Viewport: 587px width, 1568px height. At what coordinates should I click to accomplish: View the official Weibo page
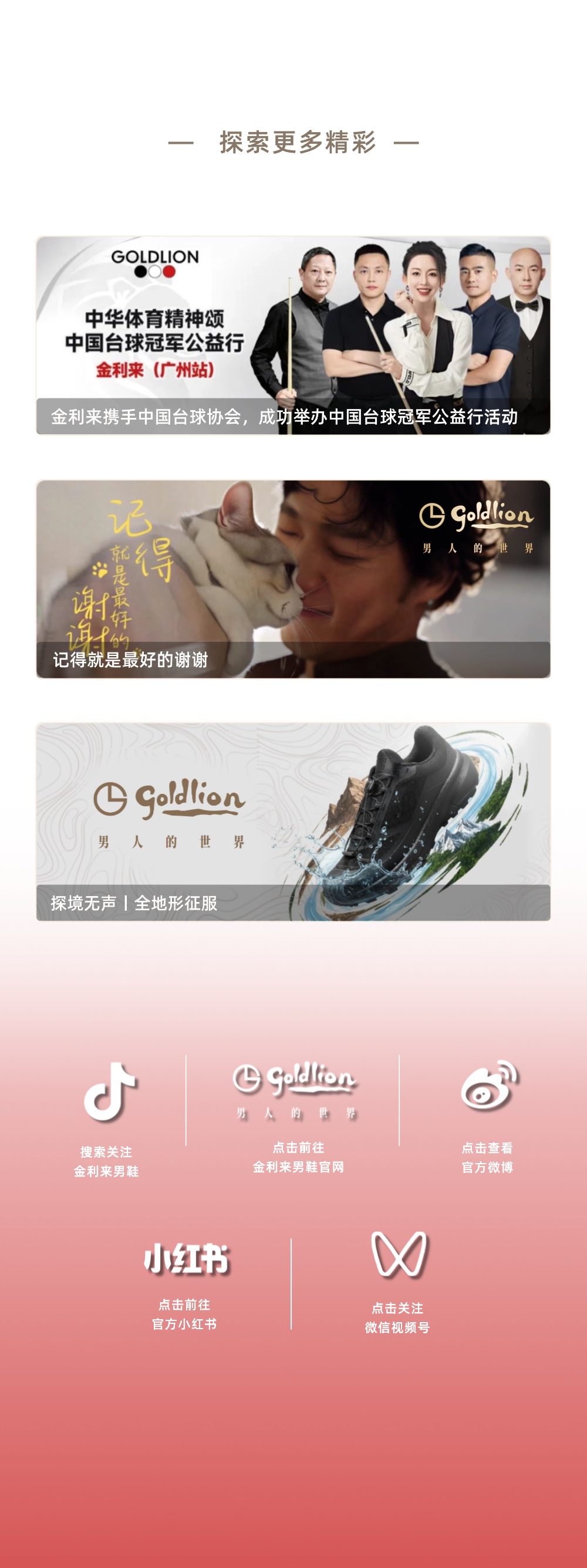(488, 1116)
